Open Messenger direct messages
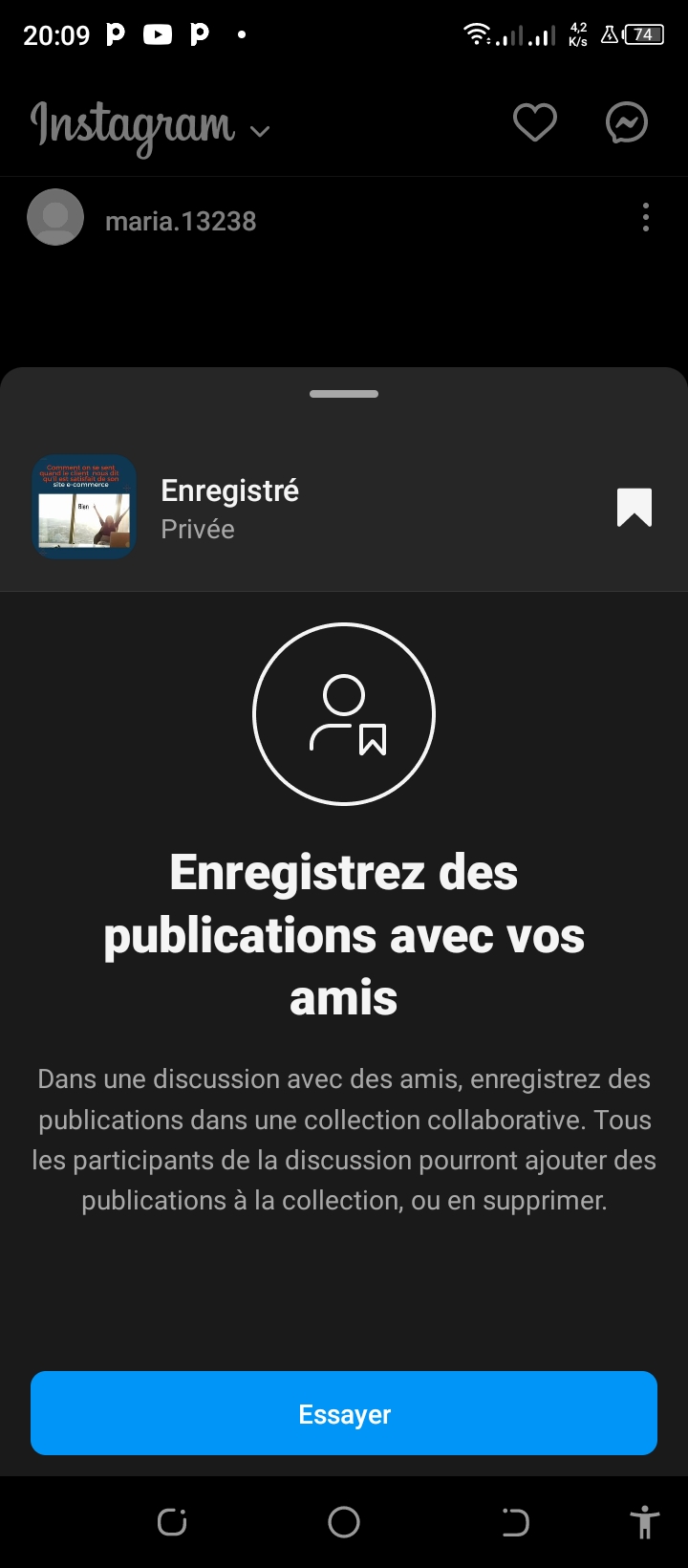This screenshot has width=688, height=1568. click(x=627, y=123)
